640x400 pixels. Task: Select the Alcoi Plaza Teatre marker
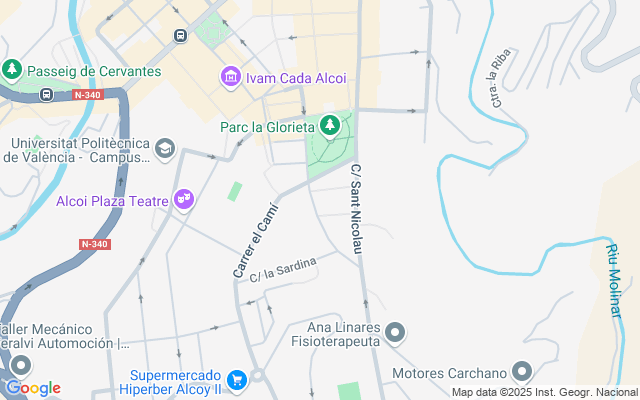click(x=183, y=200)
